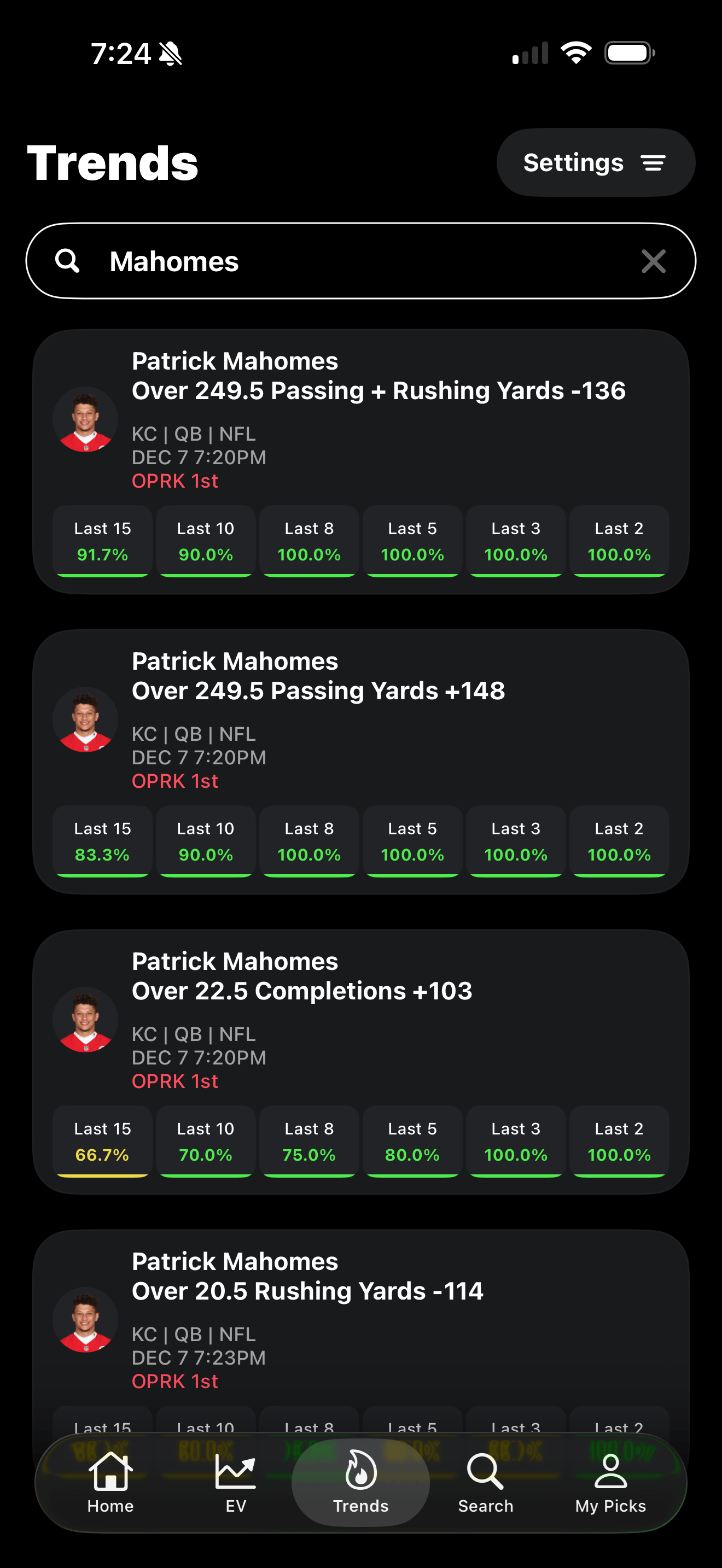
Task: Select the Trends tab
Action: click(360, 1482)
